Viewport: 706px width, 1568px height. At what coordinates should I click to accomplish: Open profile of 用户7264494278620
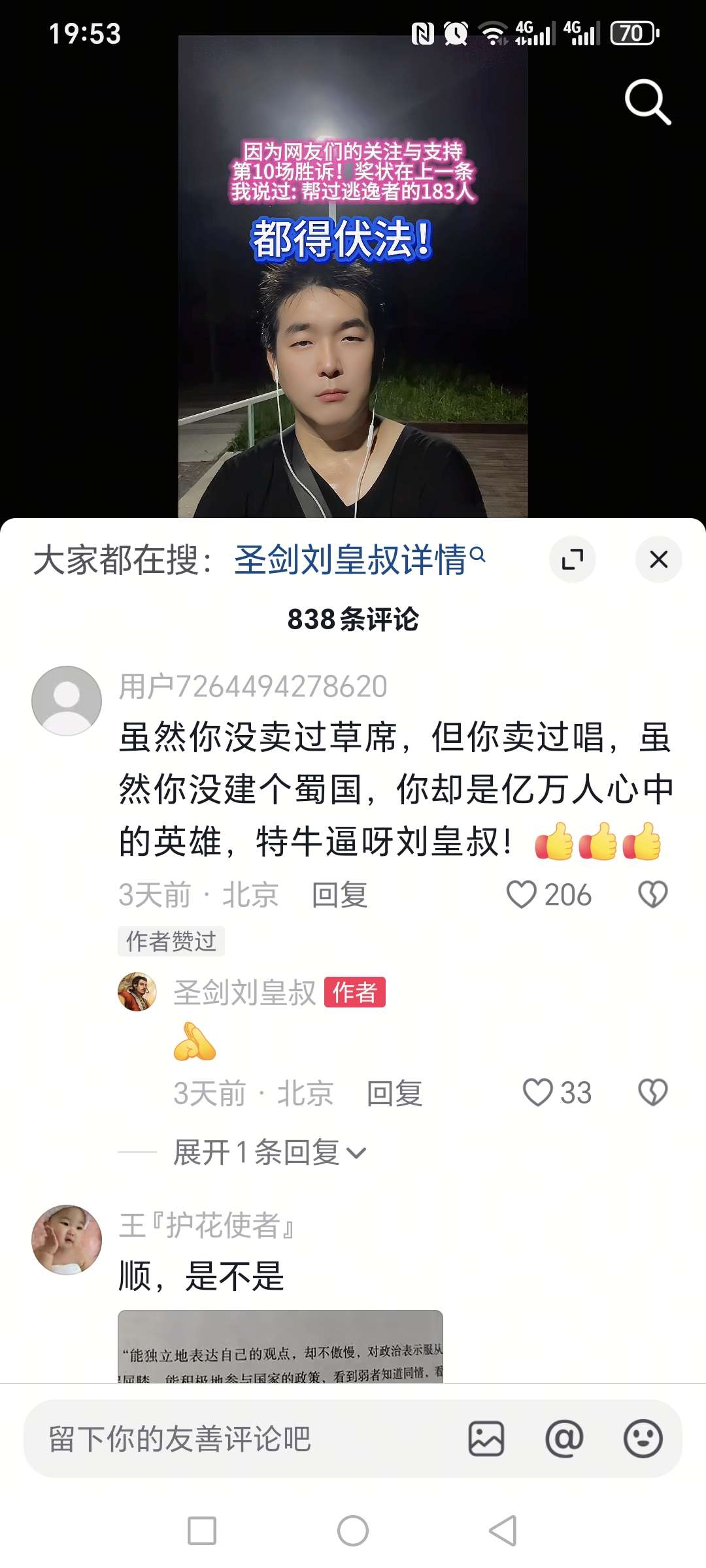67,700
